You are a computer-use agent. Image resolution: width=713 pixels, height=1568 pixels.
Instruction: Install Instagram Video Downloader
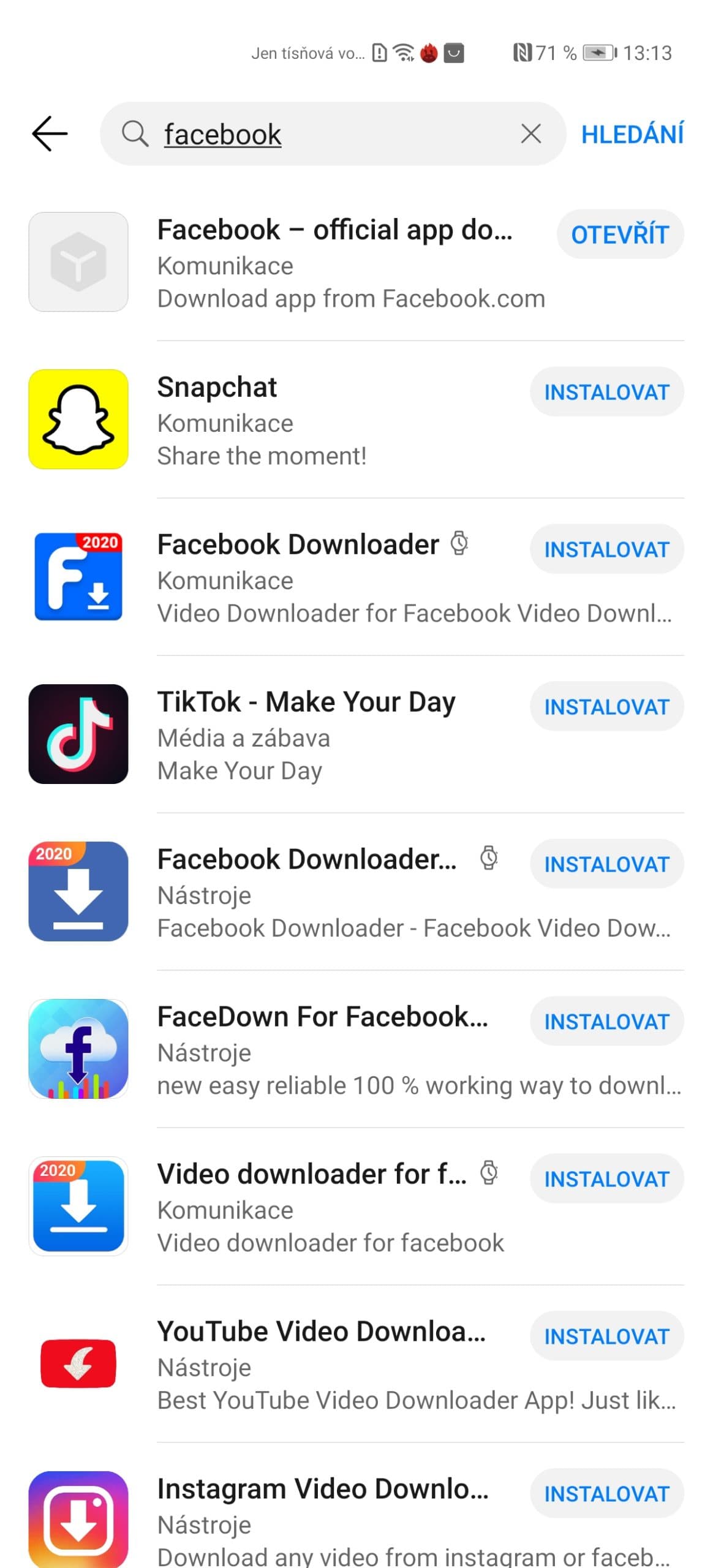tap(606, 1494)
